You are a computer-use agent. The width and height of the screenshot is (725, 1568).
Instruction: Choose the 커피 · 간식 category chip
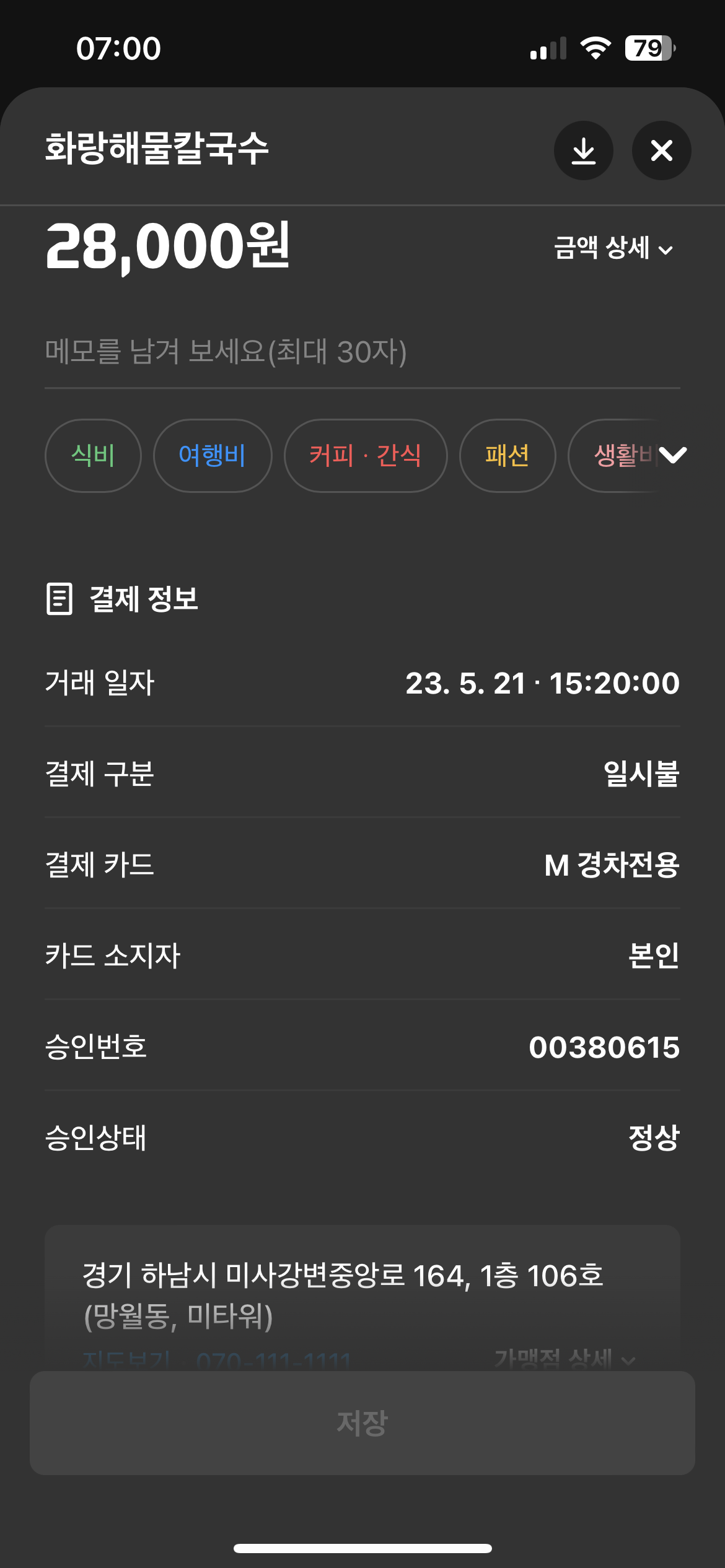click(365, 456)
